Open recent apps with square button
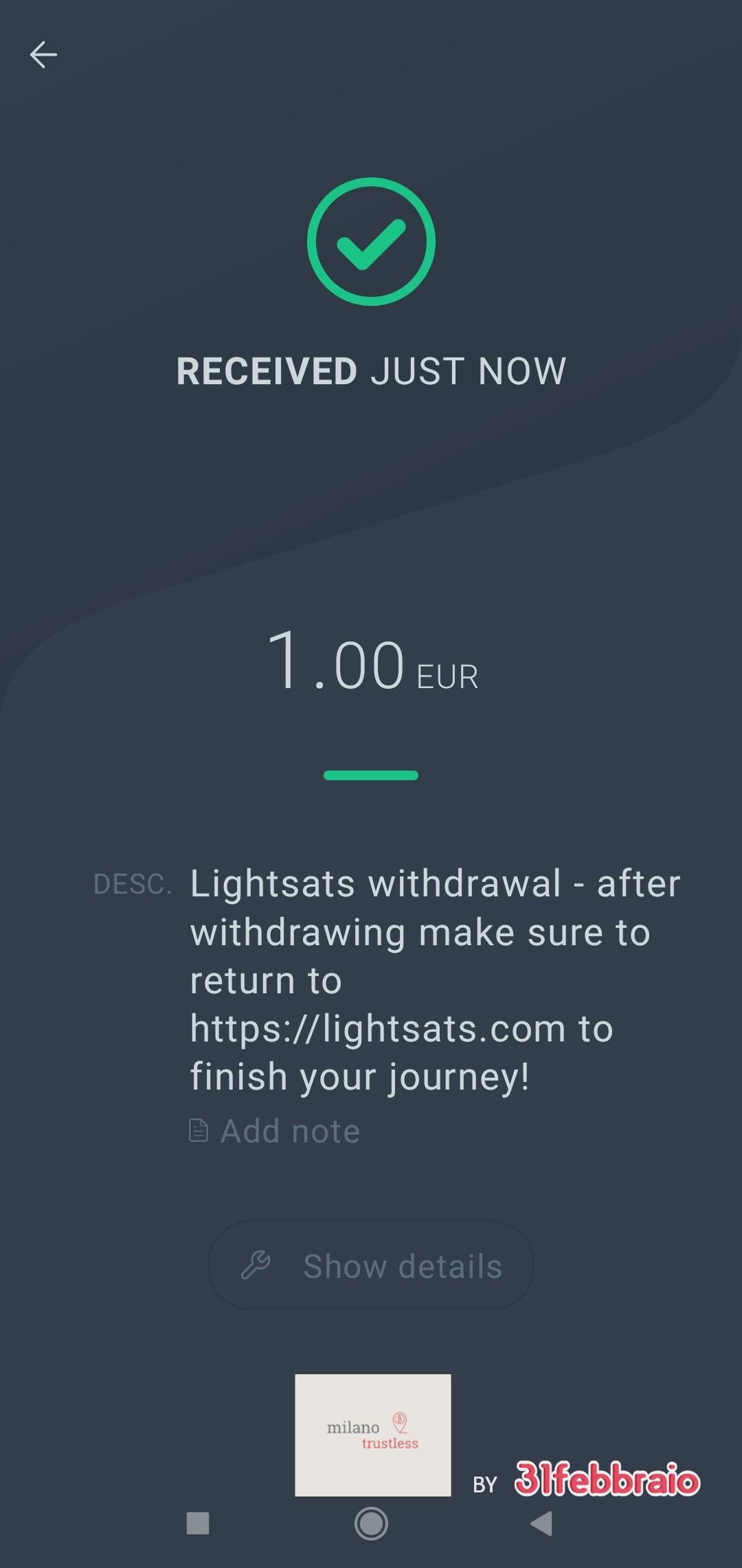Viewport: 742px width, 1568px height. coord(198,1523)
